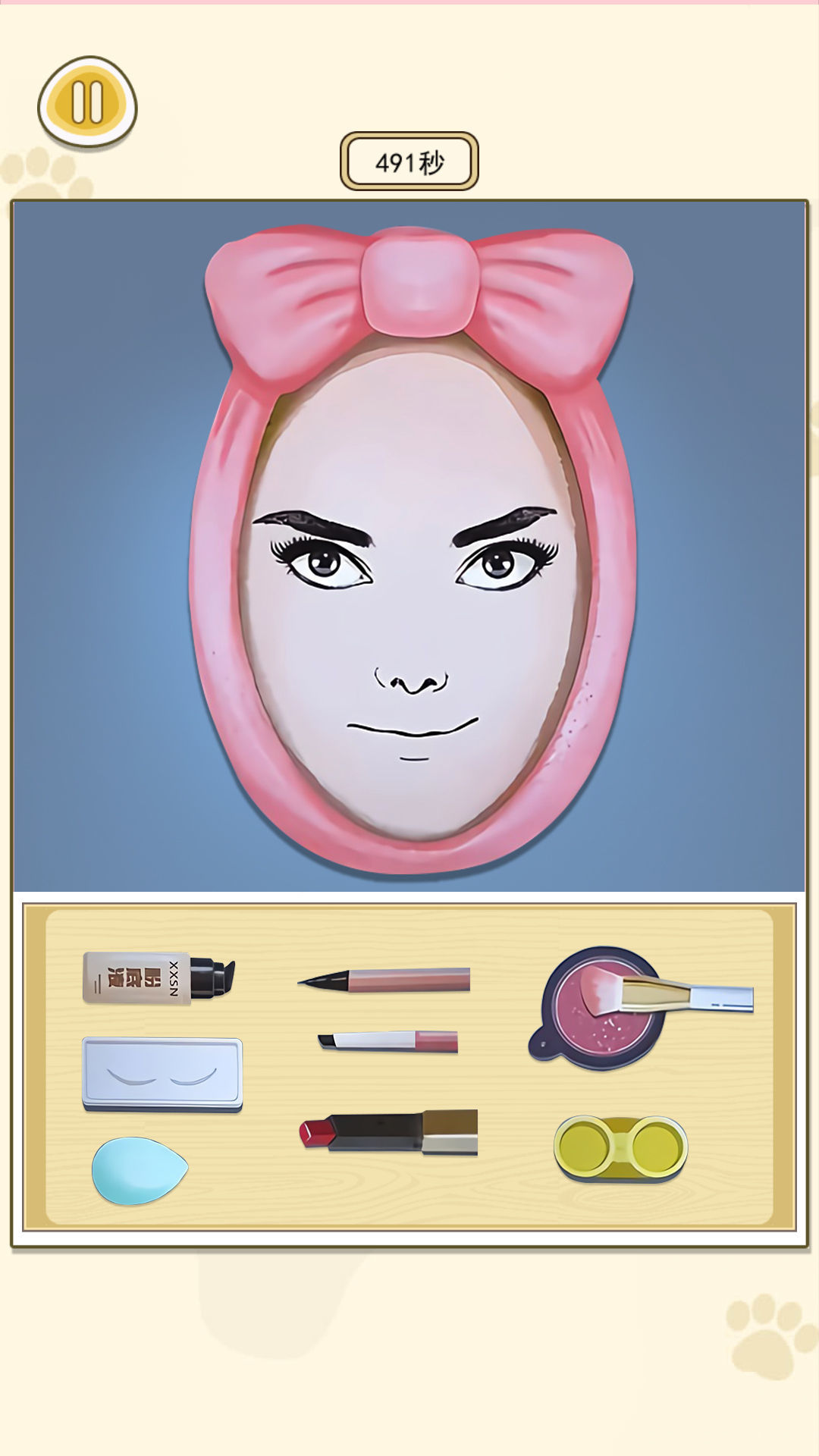Pause the game
Screen dimensions: 819x1456
pyautogui.click(x=87, y=102)
